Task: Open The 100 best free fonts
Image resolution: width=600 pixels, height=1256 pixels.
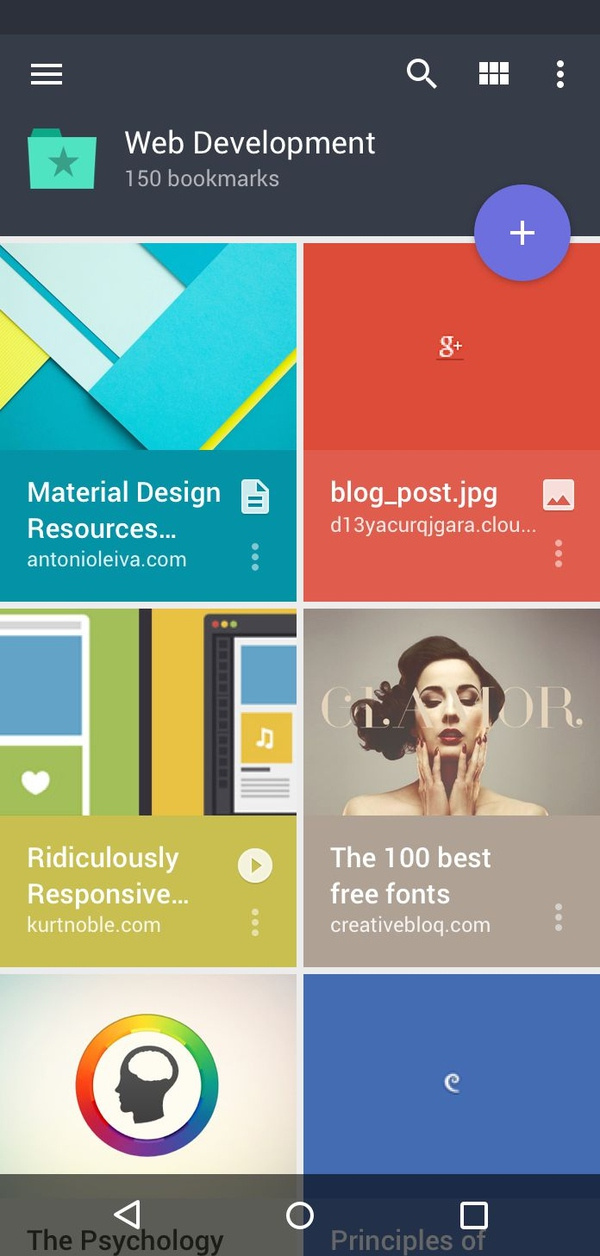Action: click(452, 787)
